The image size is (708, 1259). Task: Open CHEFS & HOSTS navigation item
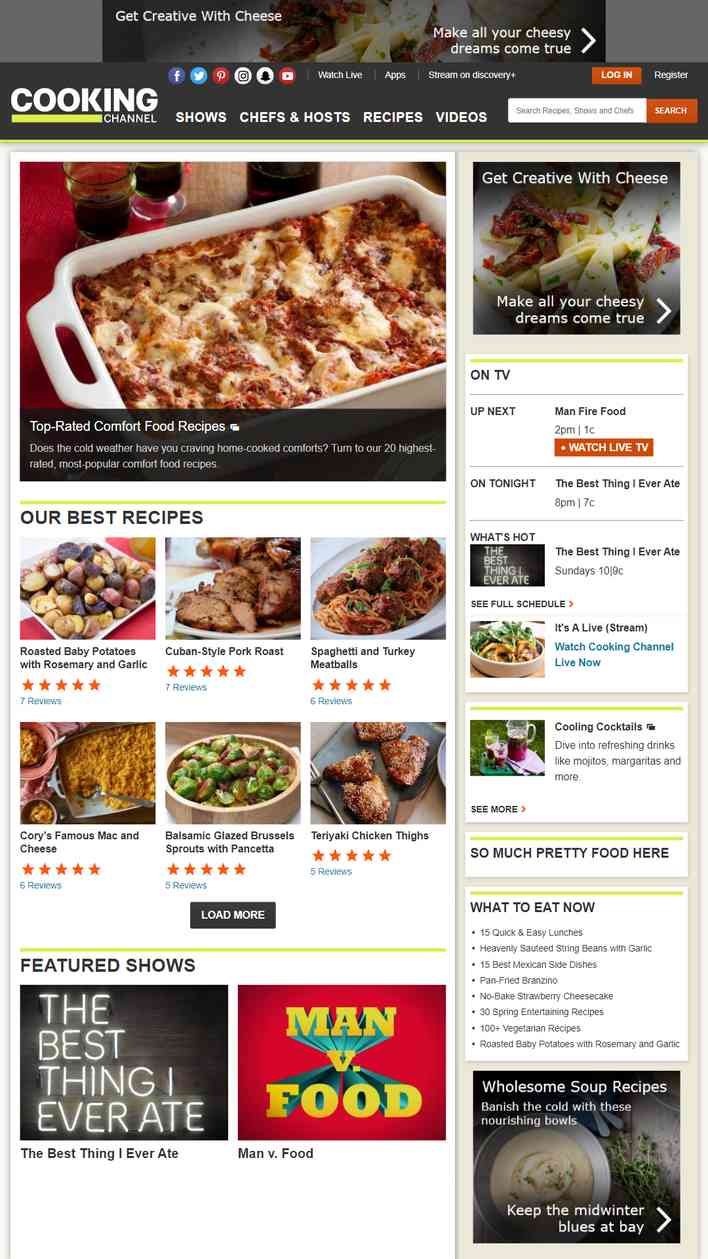[x=295, y=117]
